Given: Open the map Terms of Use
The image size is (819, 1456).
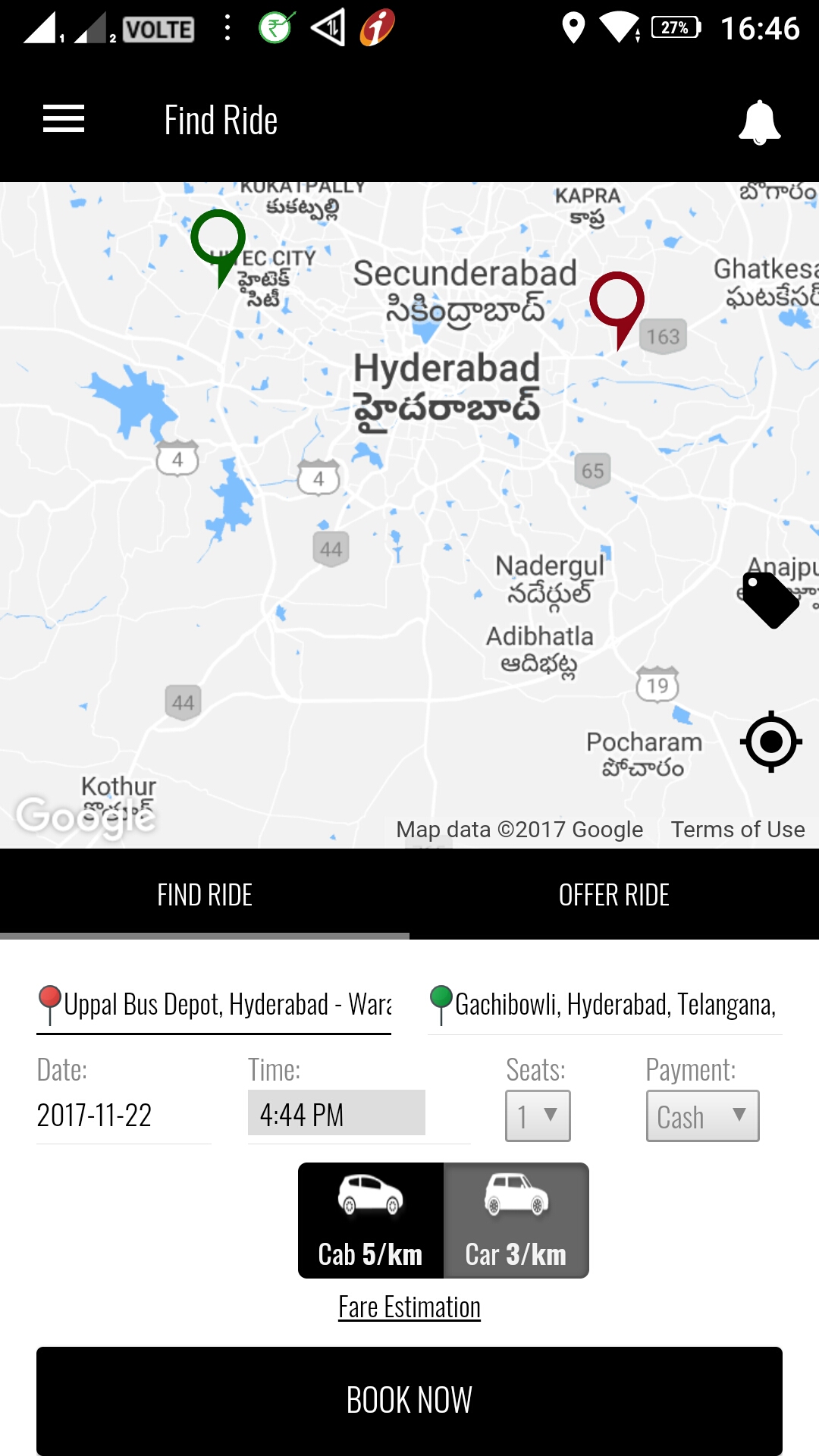Looking at the screenshot, I should pos(737,830).
